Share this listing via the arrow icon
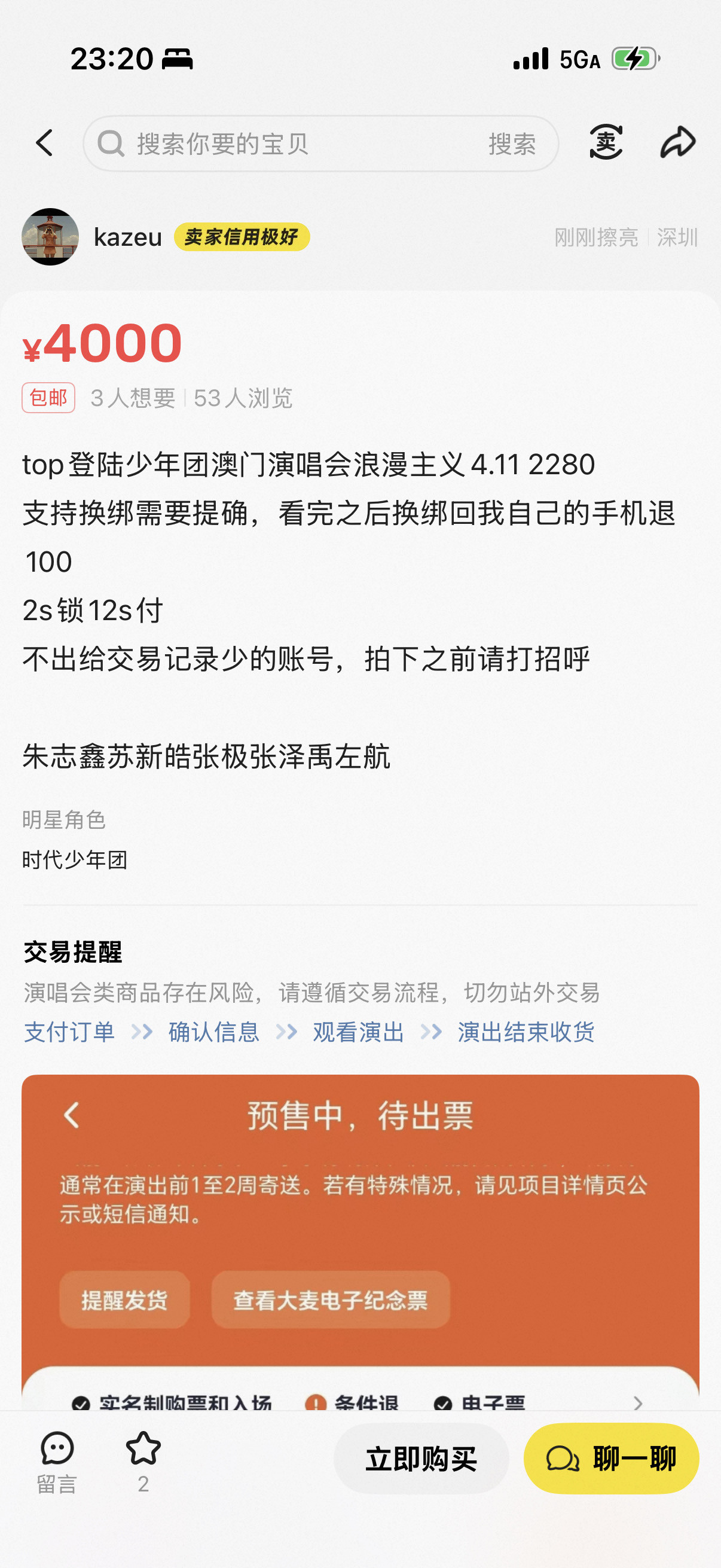The image size is (721, 1568). point(677,142)
